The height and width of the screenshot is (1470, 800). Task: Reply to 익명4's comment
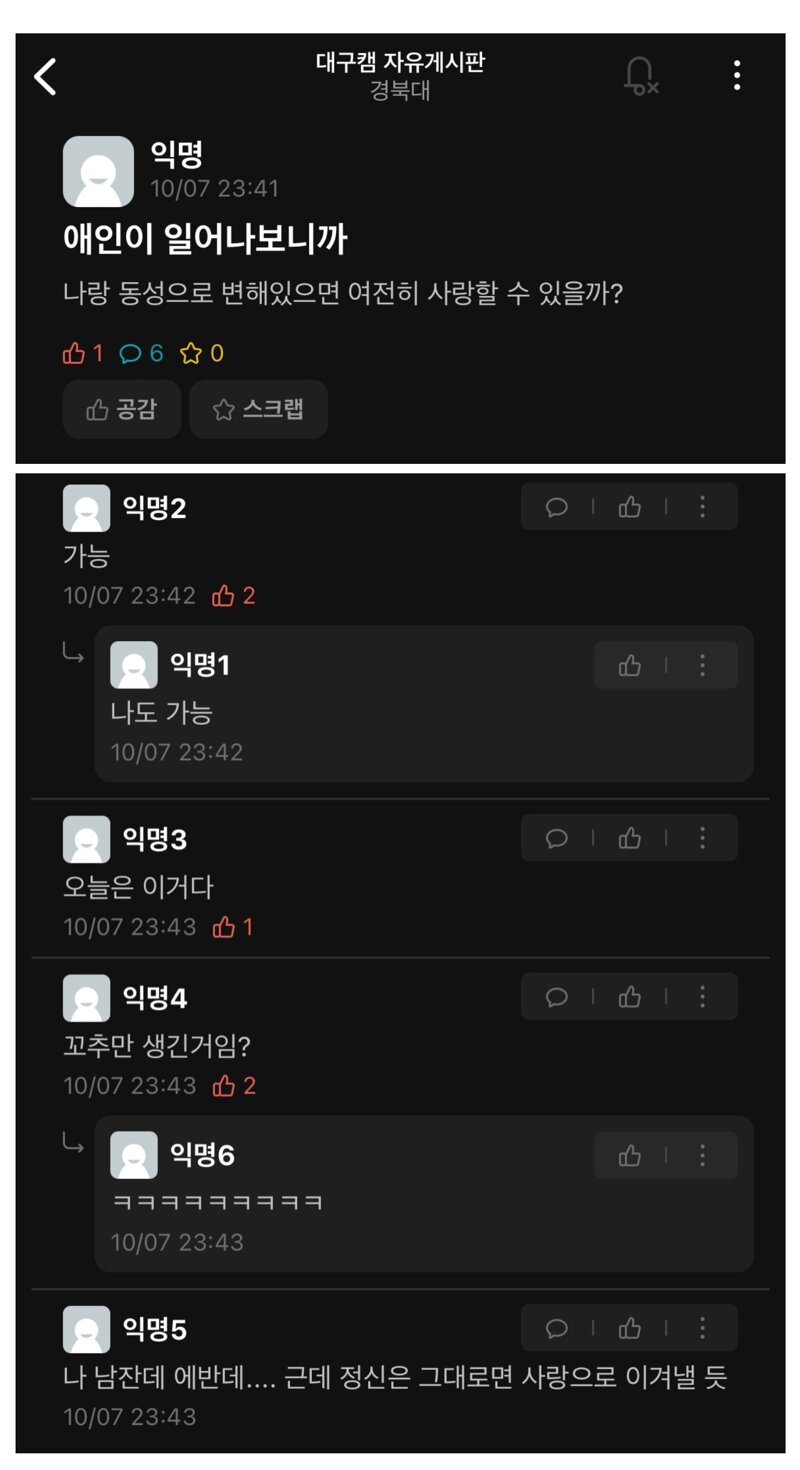[x=557, y=996]
